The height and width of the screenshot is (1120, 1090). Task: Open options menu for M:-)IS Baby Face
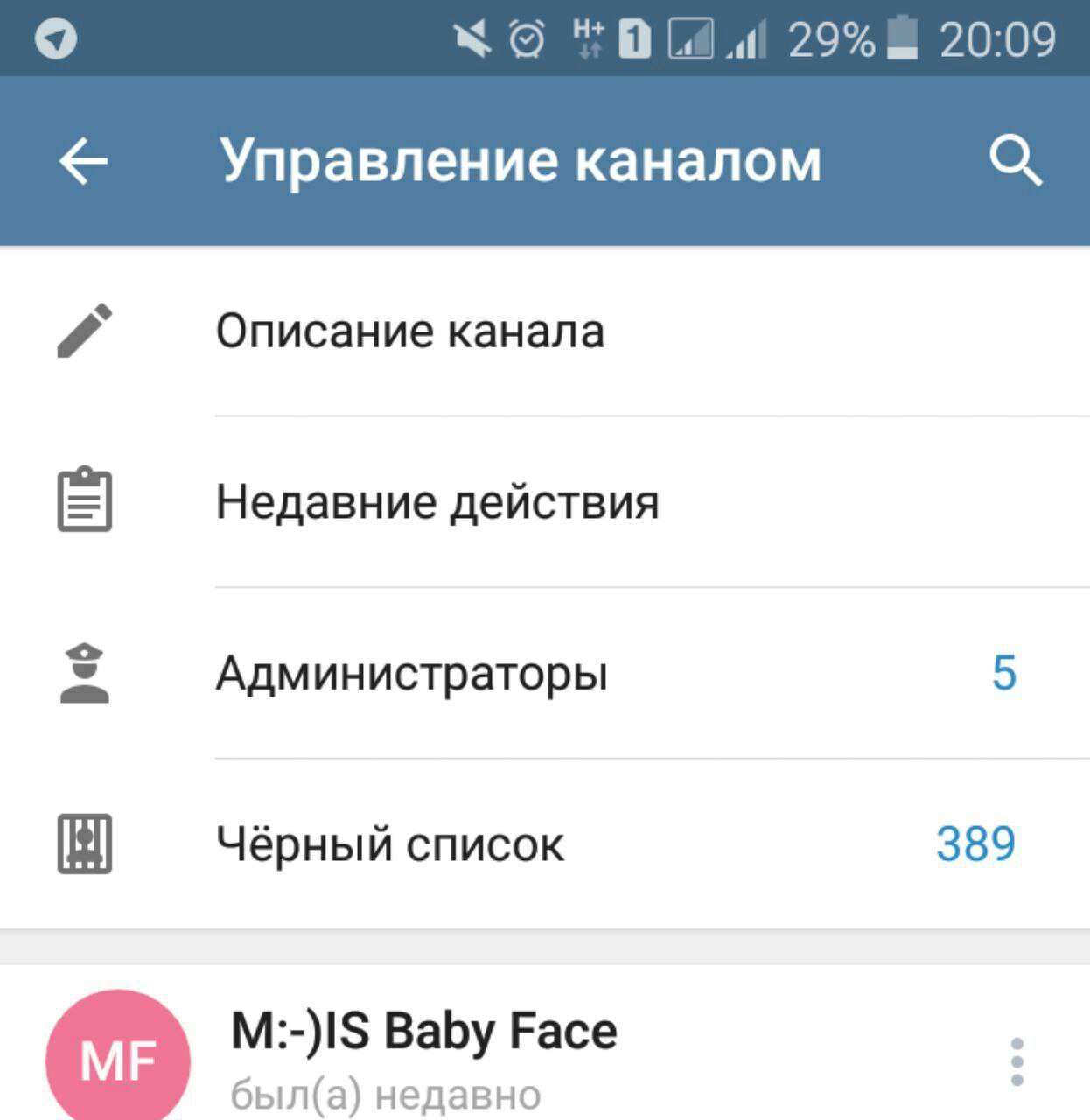click(x=1017, y=1061)
